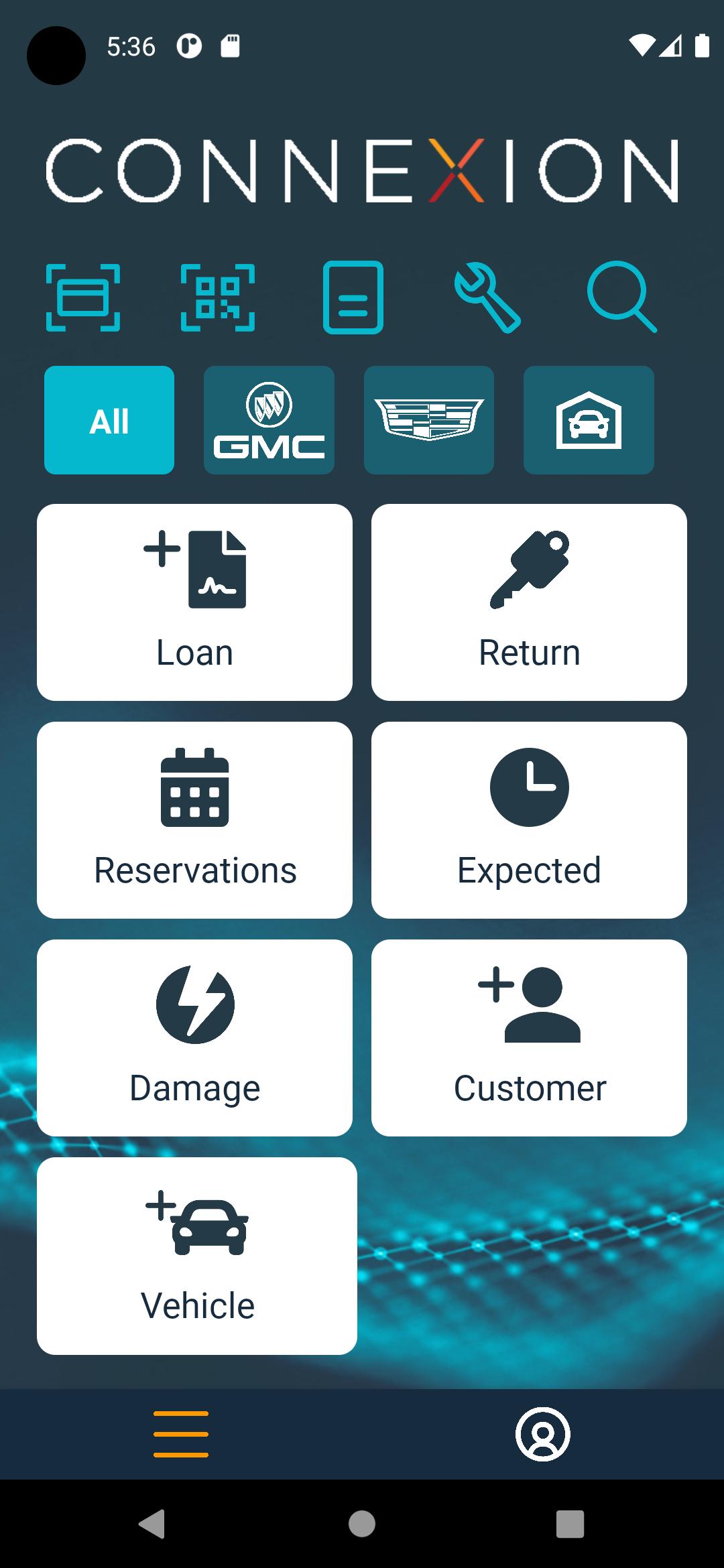Image resolution: width=724 pixels, height=1568 pixels.
Task: Add a new Vehicle
Action: [x=197, y=1256]
